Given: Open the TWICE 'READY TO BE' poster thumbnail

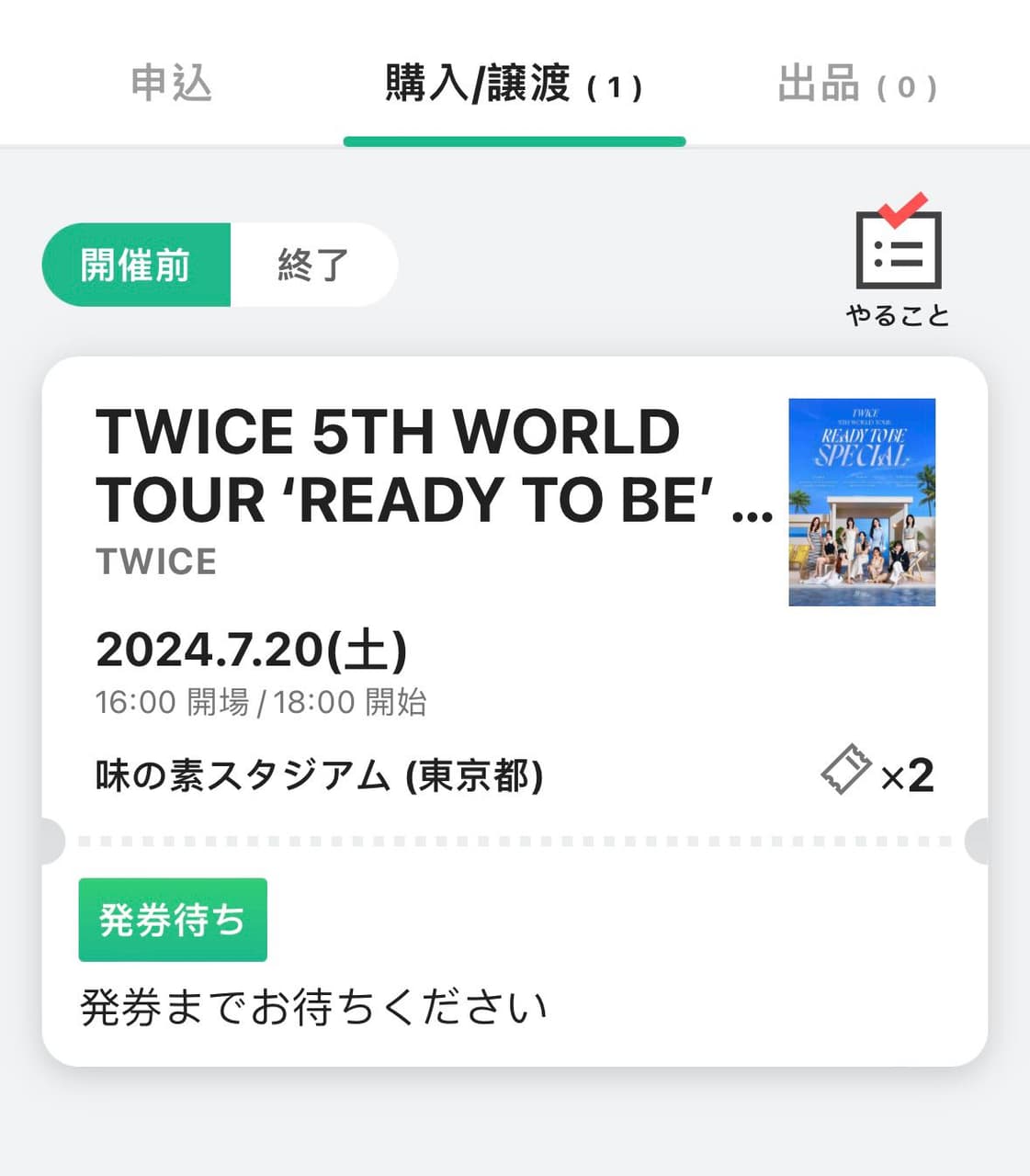Looking at the screenshot, I should [861, 502].
